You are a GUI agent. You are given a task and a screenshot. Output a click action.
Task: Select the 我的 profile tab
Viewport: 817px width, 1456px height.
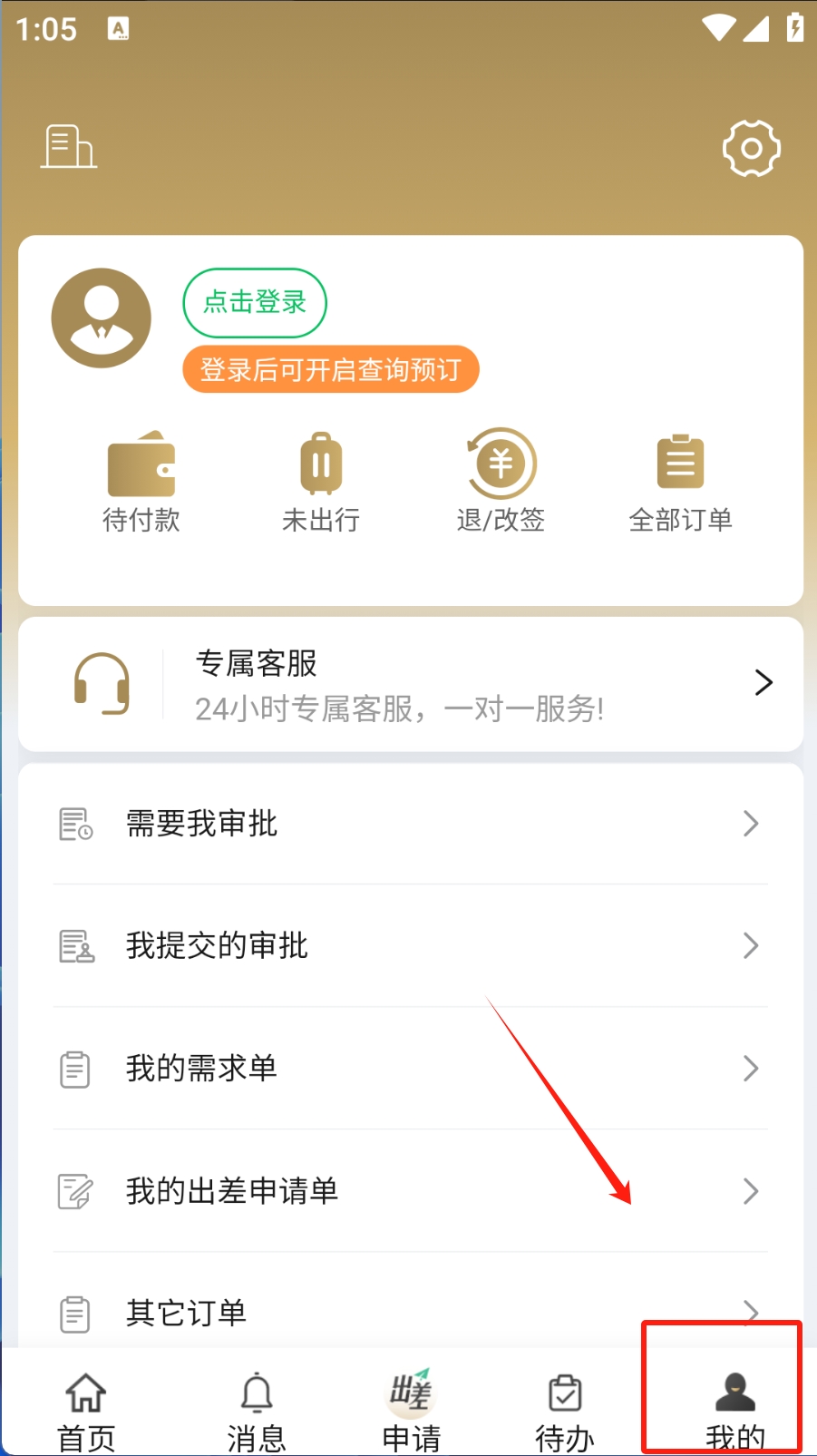pos(734,1411)
